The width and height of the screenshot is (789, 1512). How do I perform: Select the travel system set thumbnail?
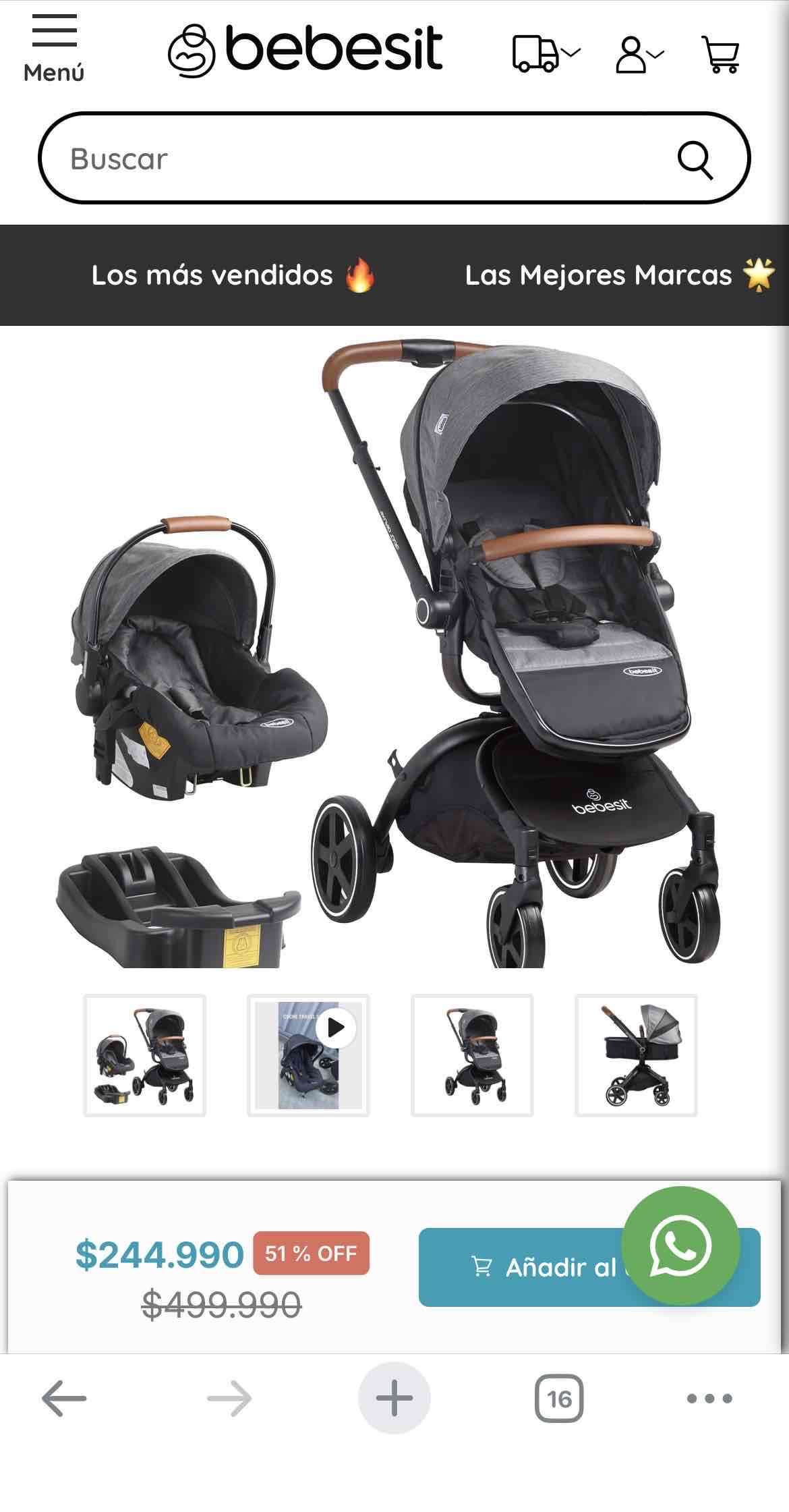[x=144, y=1055]
